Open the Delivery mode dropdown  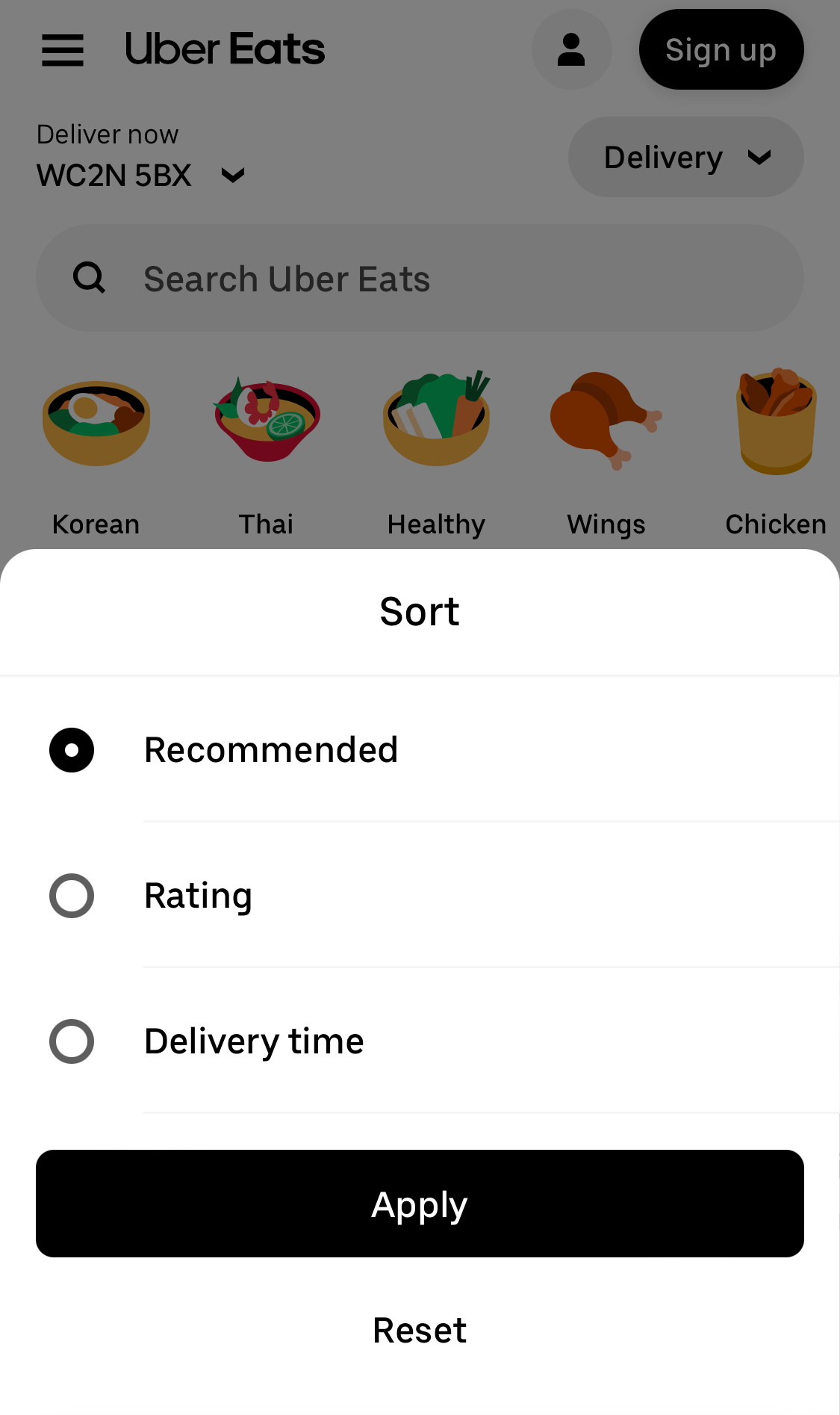[685, 157]
